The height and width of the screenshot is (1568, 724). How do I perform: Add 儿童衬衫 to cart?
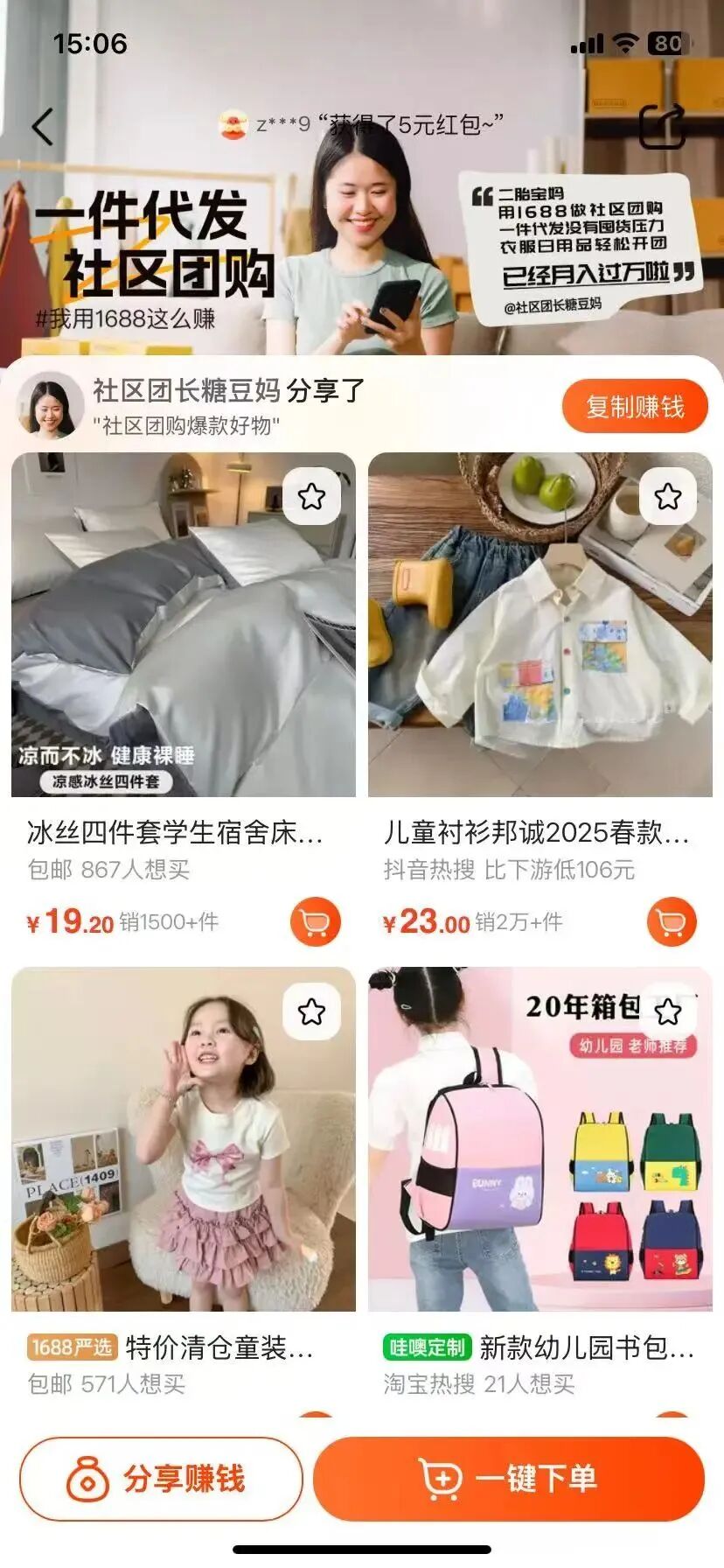coord(672,921)
